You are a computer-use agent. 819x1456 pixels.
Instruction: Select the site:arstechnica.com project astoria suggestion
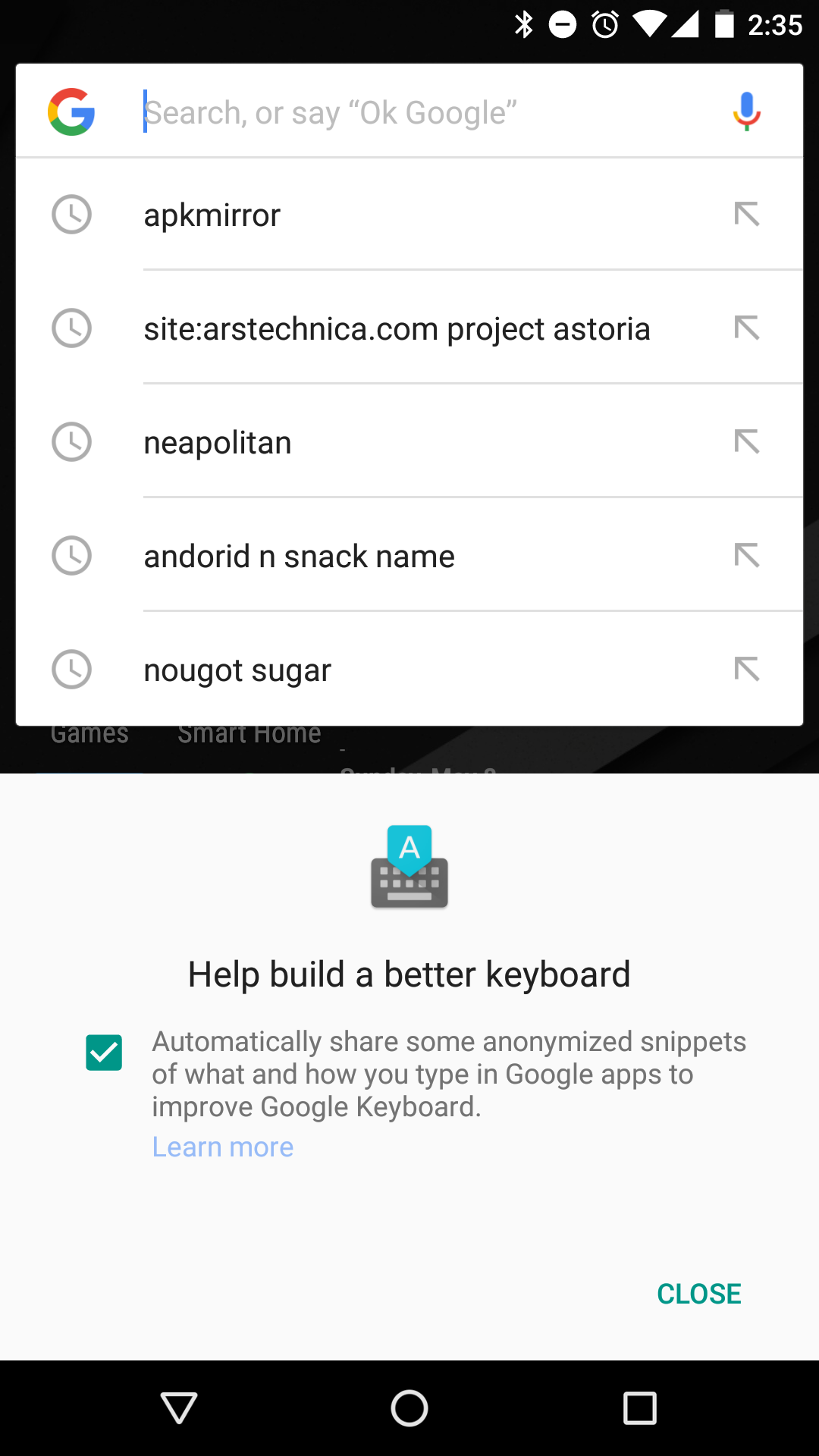(397, 328)
